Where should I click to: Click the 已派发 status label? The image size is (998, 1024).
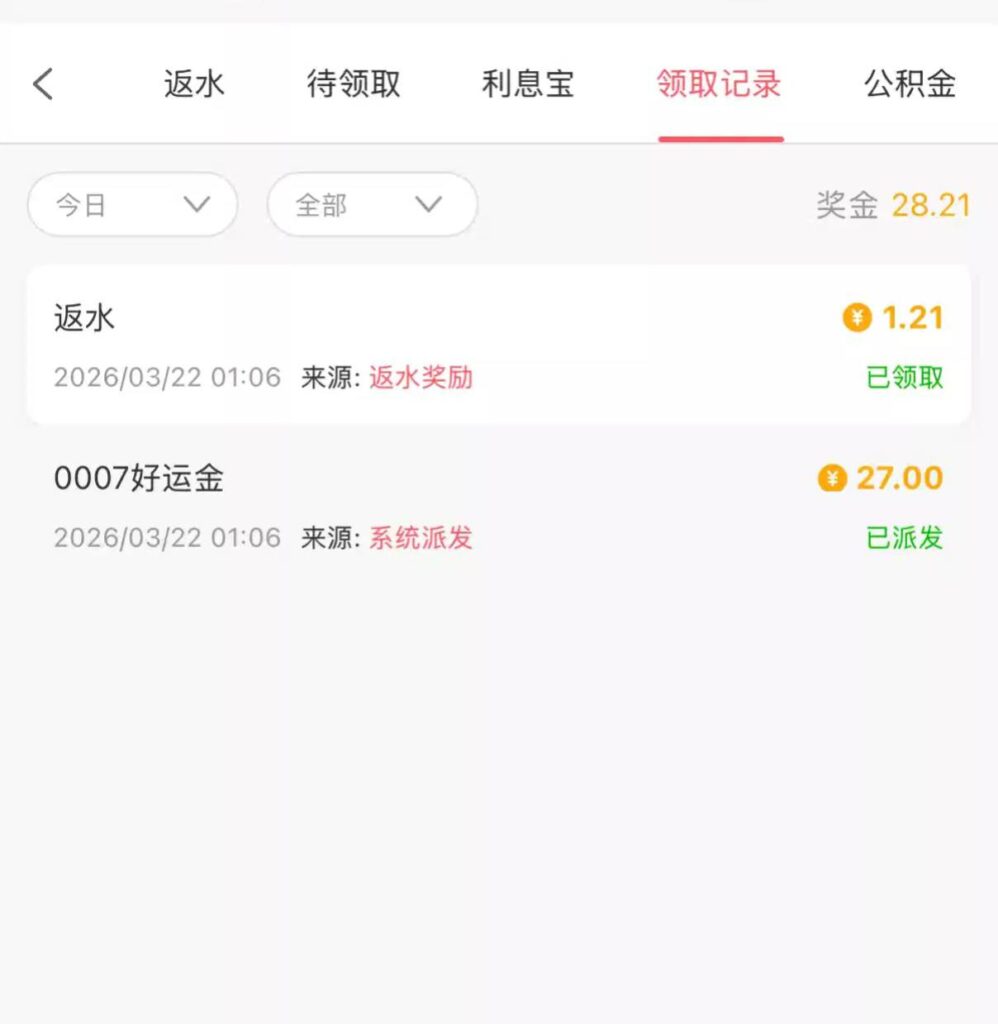pos(903,538)
